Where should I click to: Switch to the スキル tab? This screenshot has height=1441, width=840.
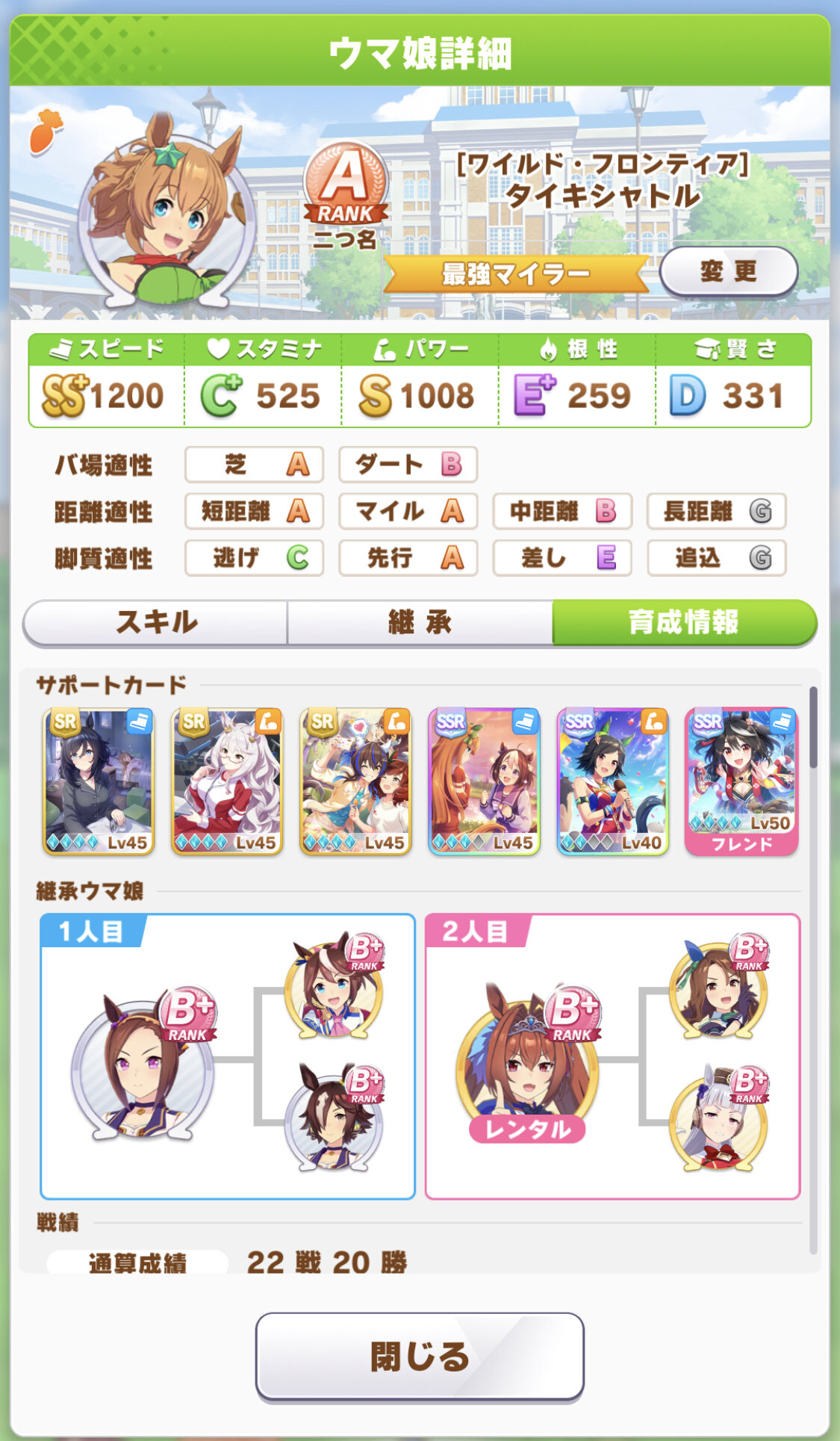[156, 622]
